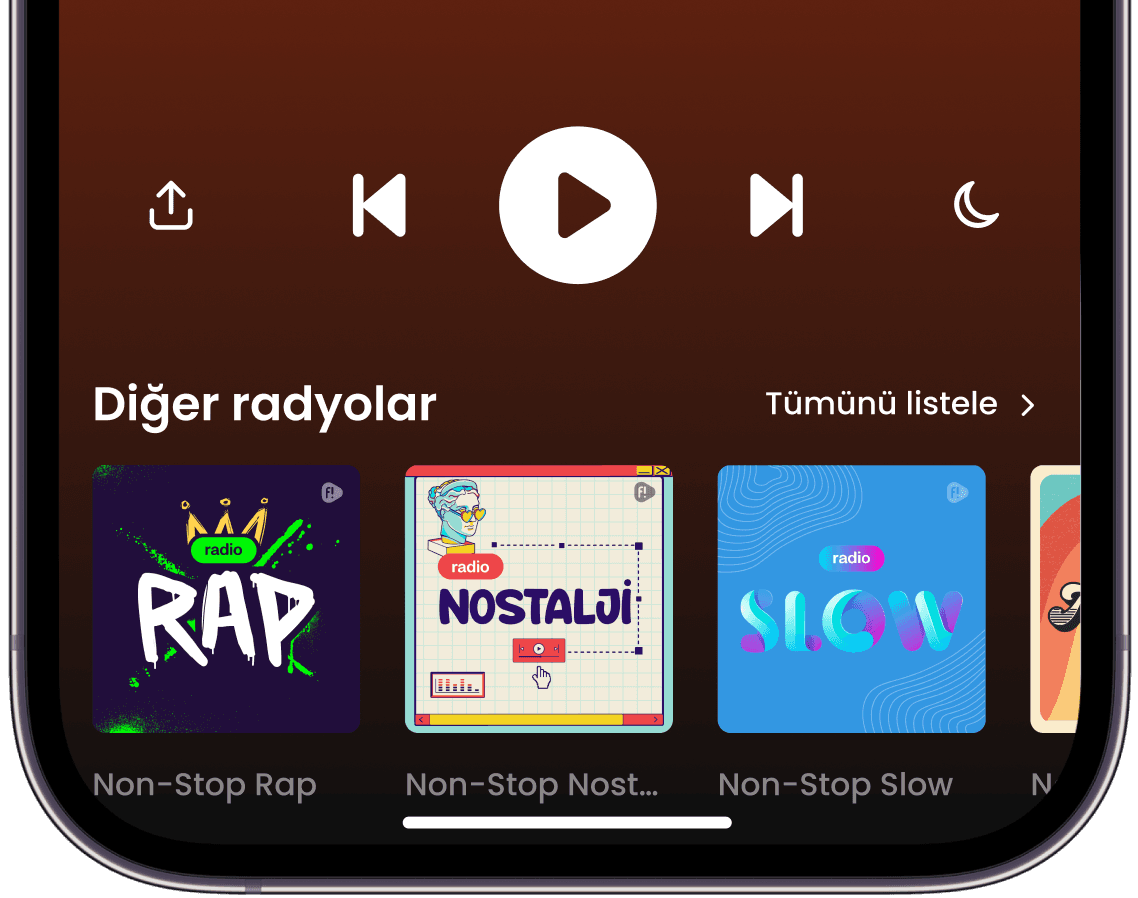Open Tümünü listele to see all radios
Image resolution: width=1138 pixels, height=898 pixels.
pyautogui.click(x=900, y=404)
